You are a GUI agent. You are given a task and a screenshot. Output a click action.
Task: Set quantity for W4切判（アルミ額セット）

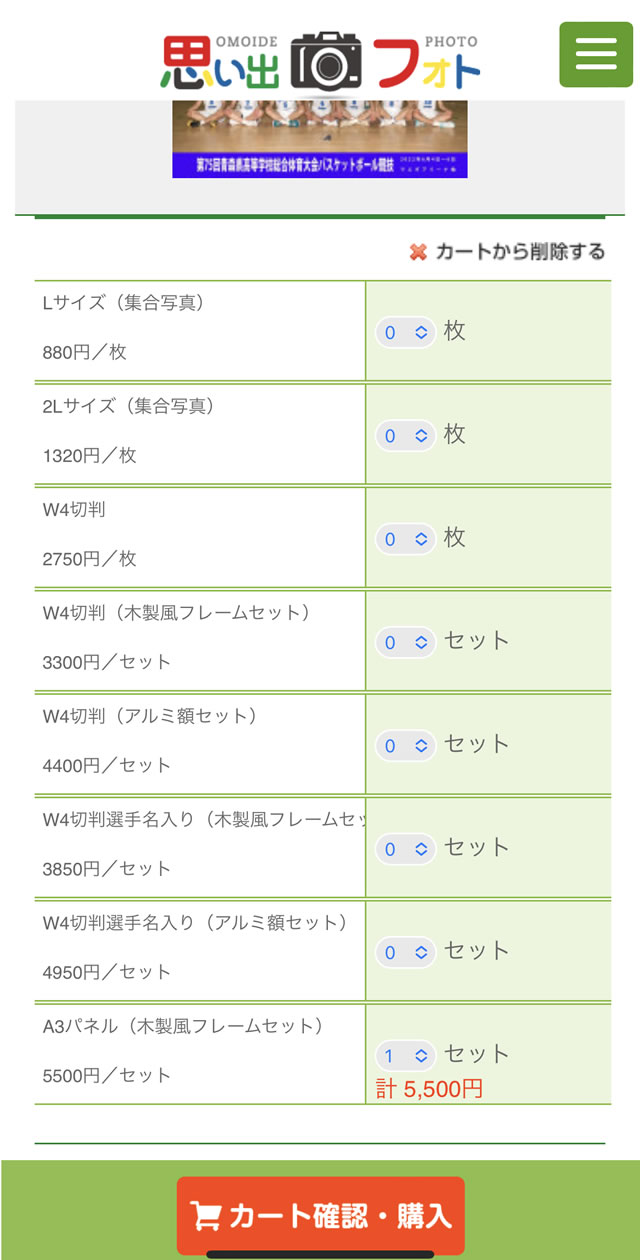405,745
